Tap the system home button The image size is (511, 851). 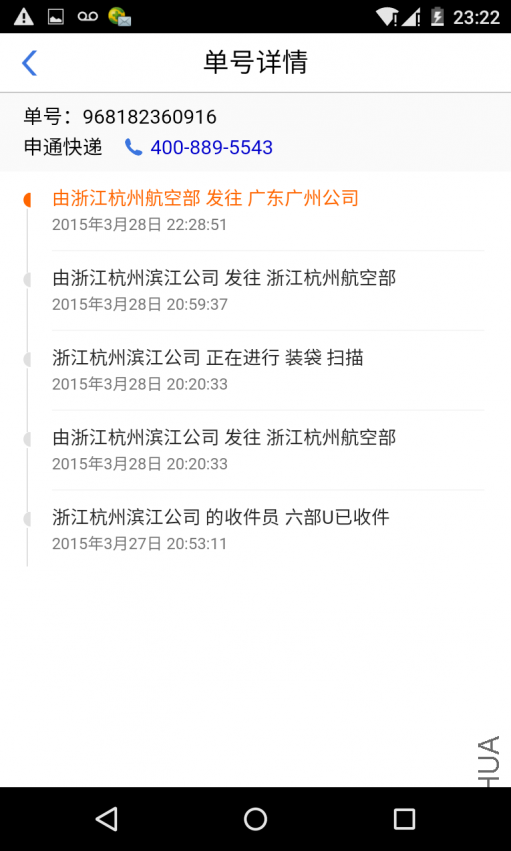click(x=256, y=819)
